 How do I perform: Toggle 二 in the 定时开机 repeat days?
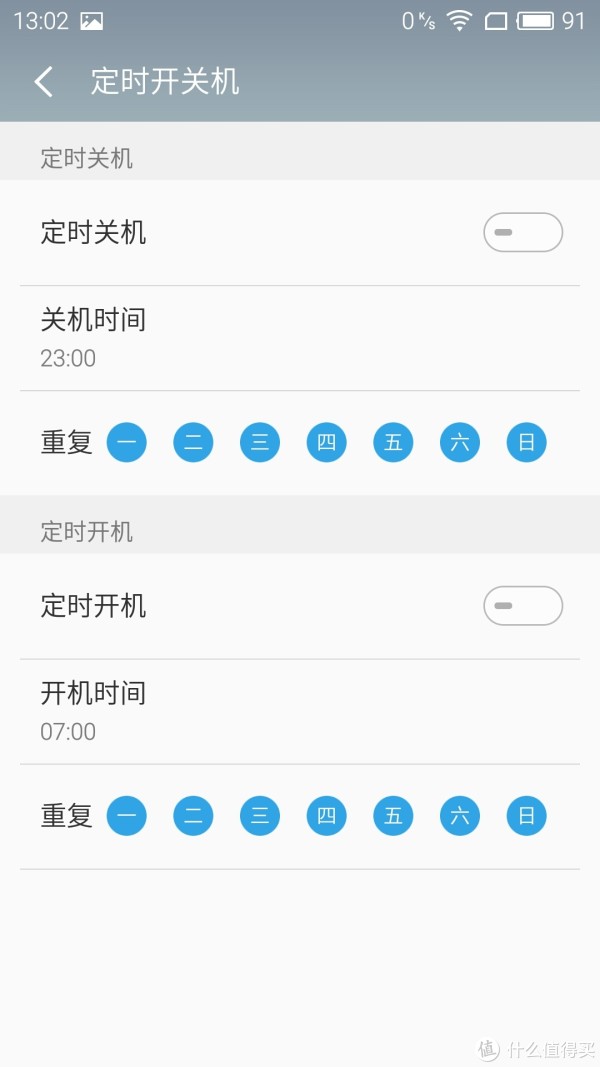pyautogui.click(x=193, y=815)
